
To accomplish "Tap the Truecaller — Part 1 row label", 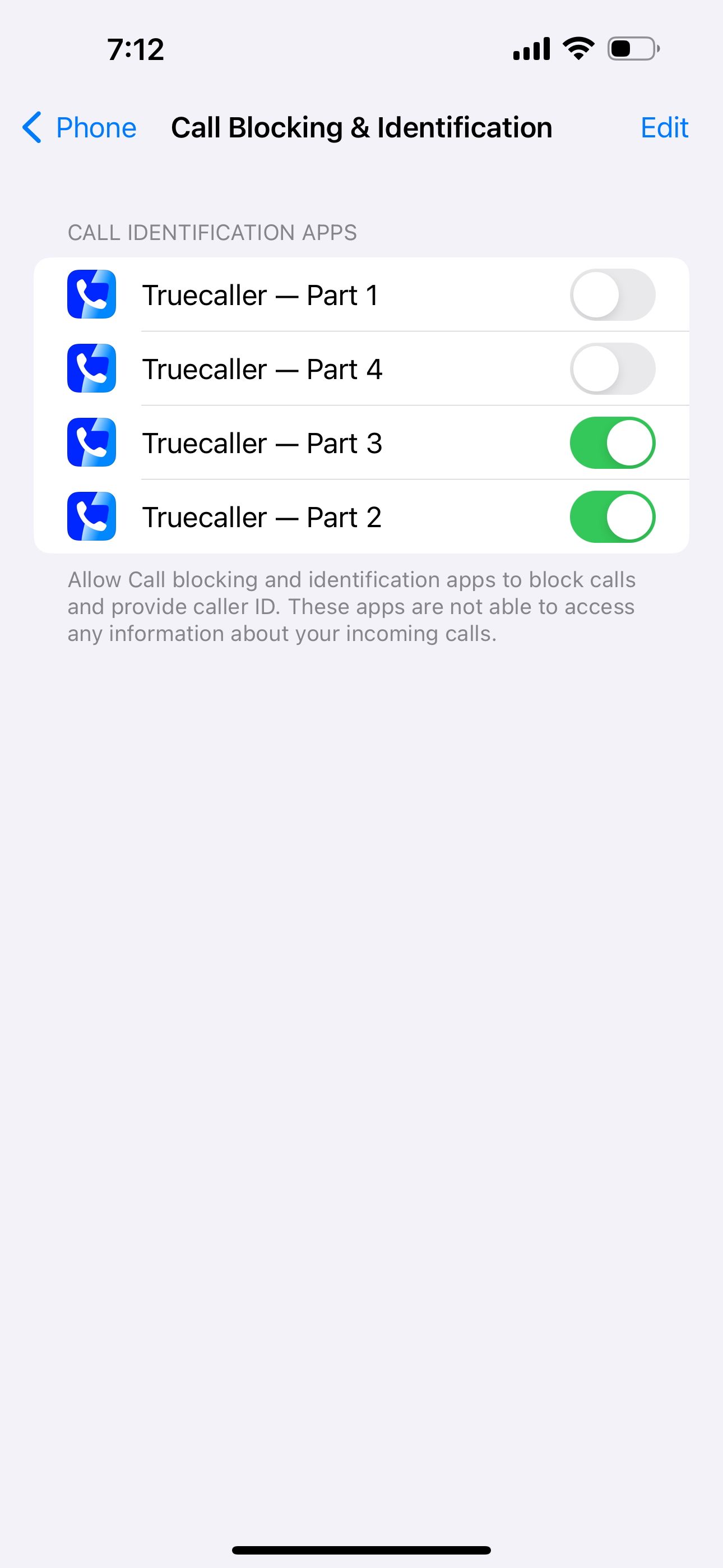I will click(261, 294).
